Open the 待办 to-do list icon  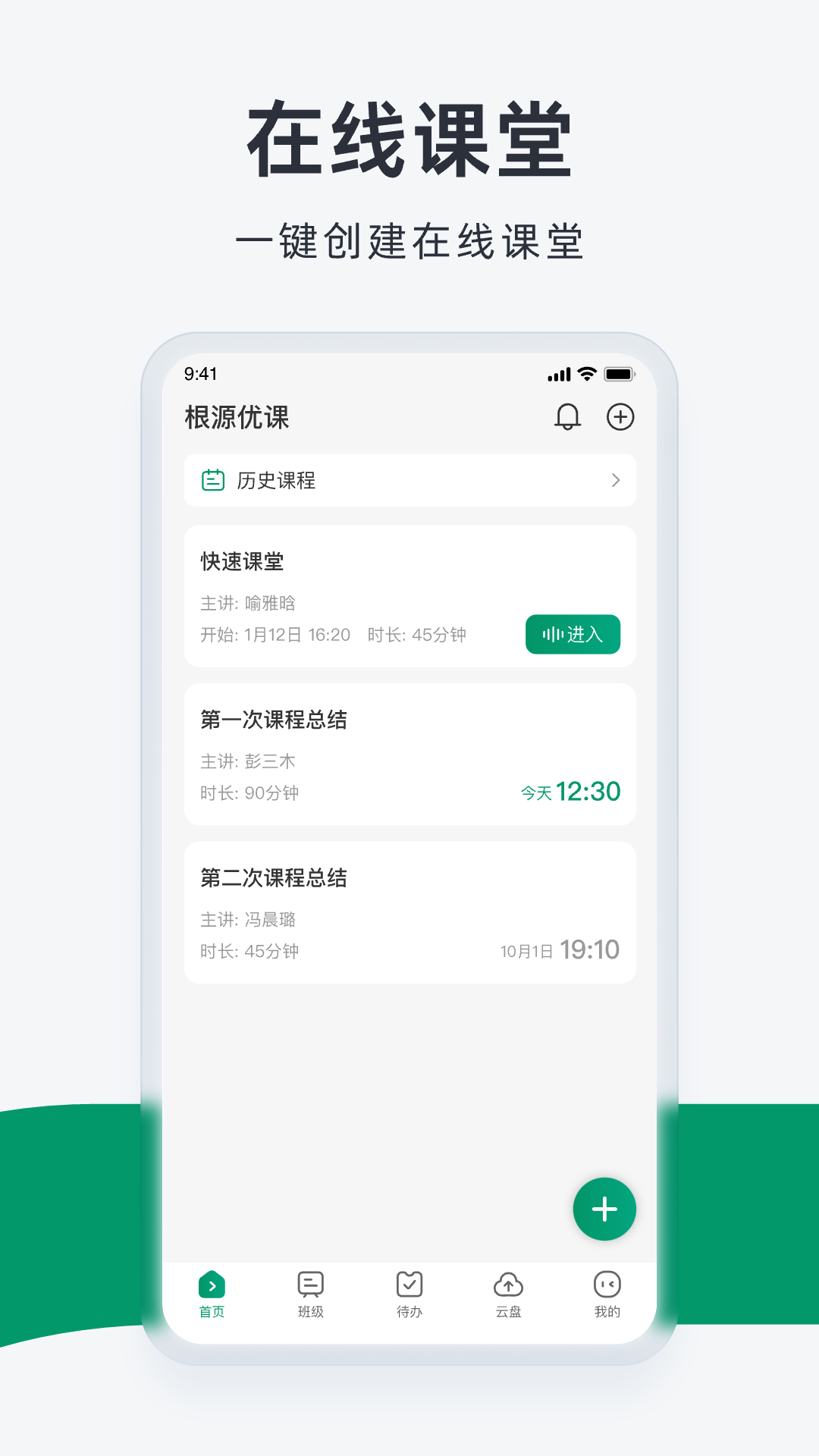pyautogui.click(x=409, y=1285)
